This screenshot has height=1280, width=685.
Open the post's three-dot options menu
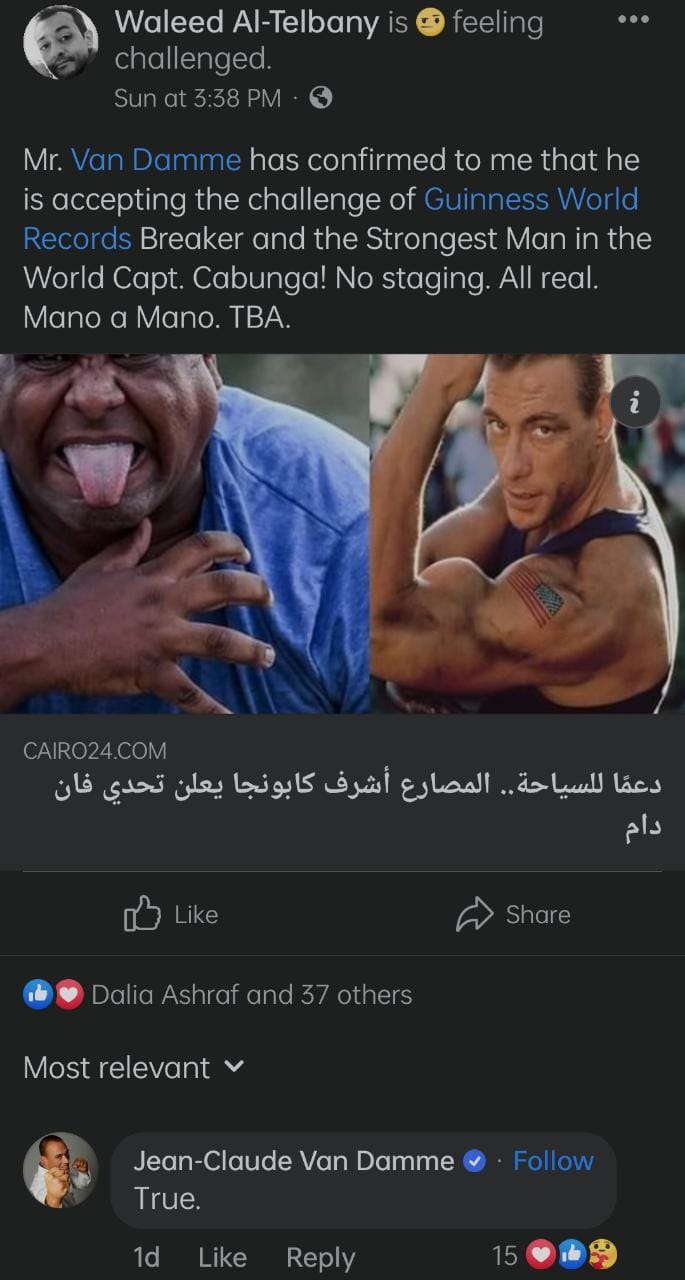tap(633, 20)
